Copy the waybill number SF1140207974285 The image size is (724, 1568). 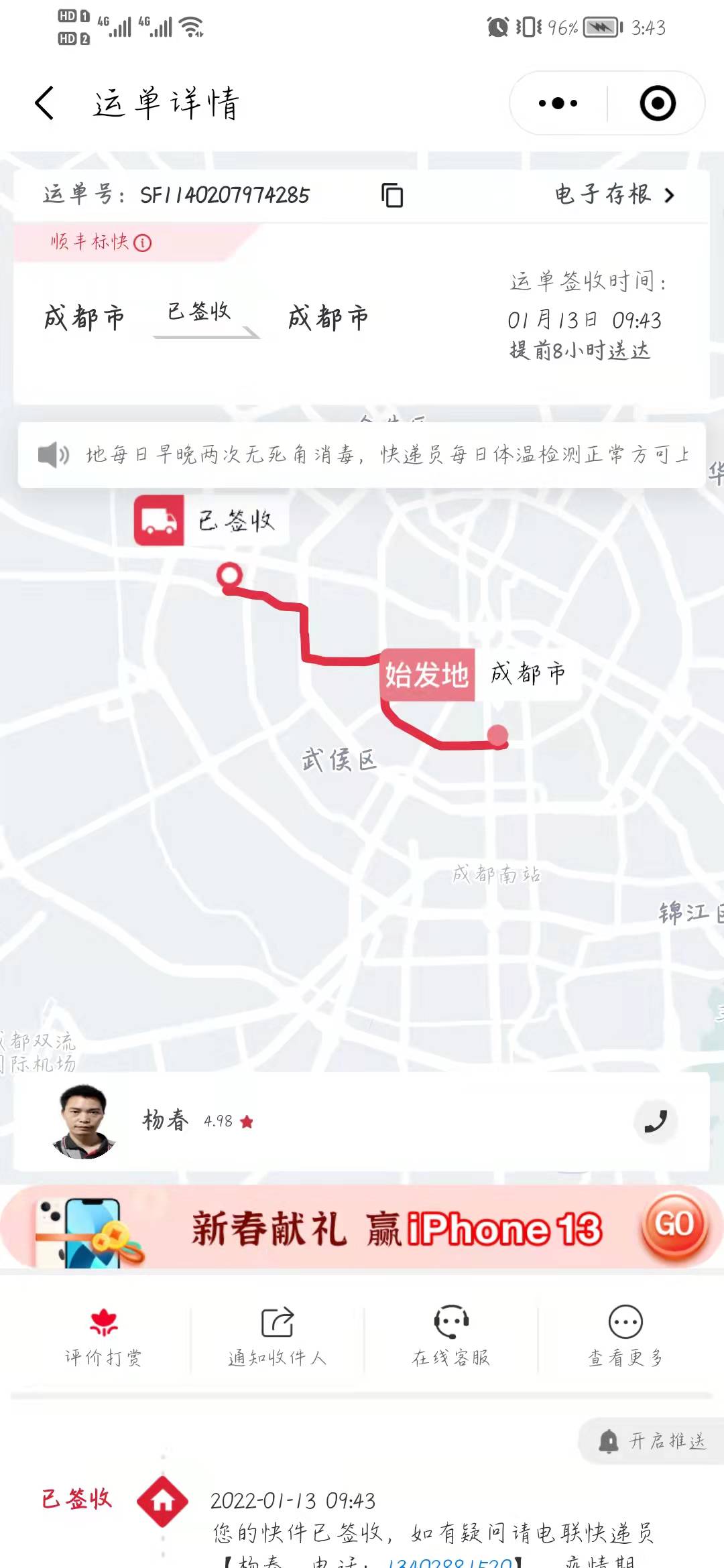(x=392, y=195)
